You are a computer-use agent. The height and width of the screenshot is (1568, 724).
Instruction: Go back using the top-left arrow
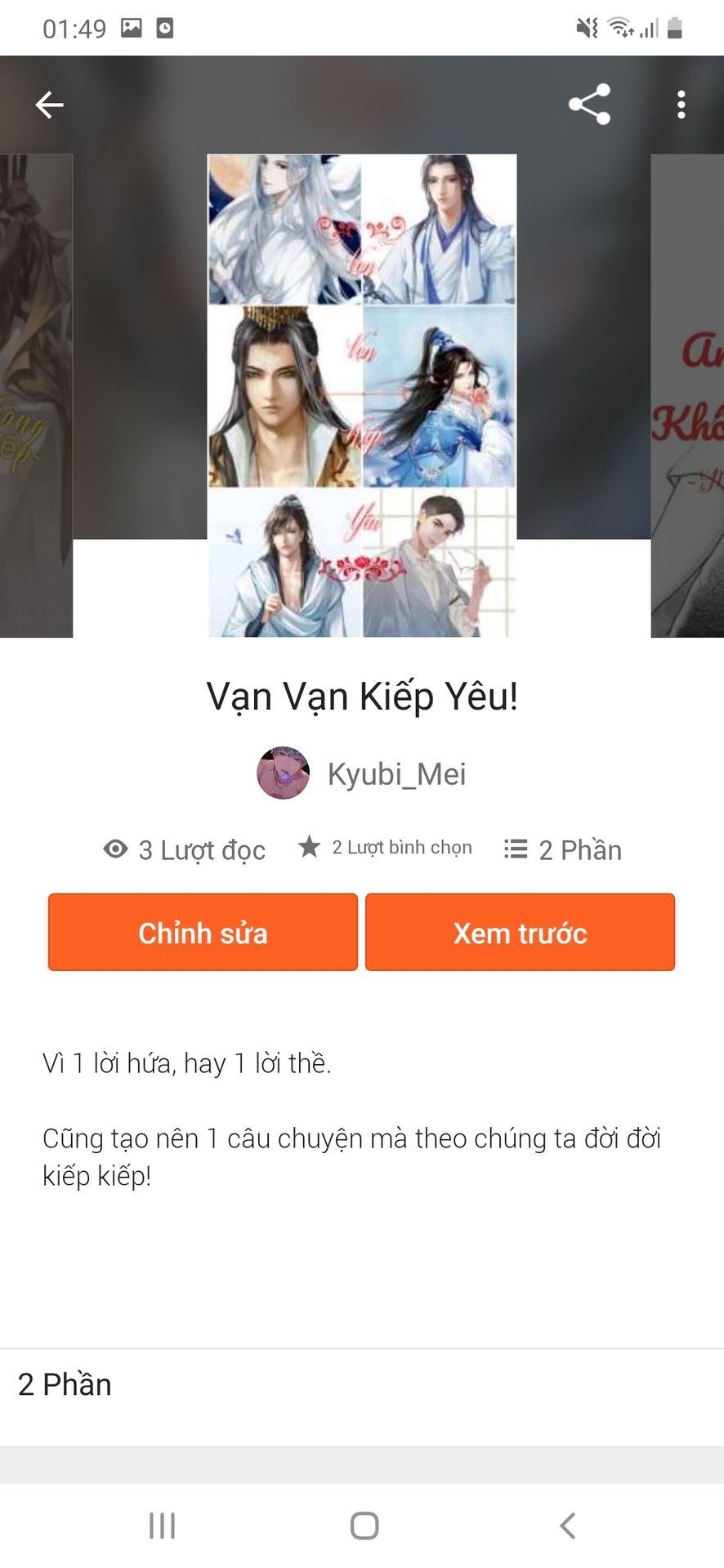click(49, 105)
